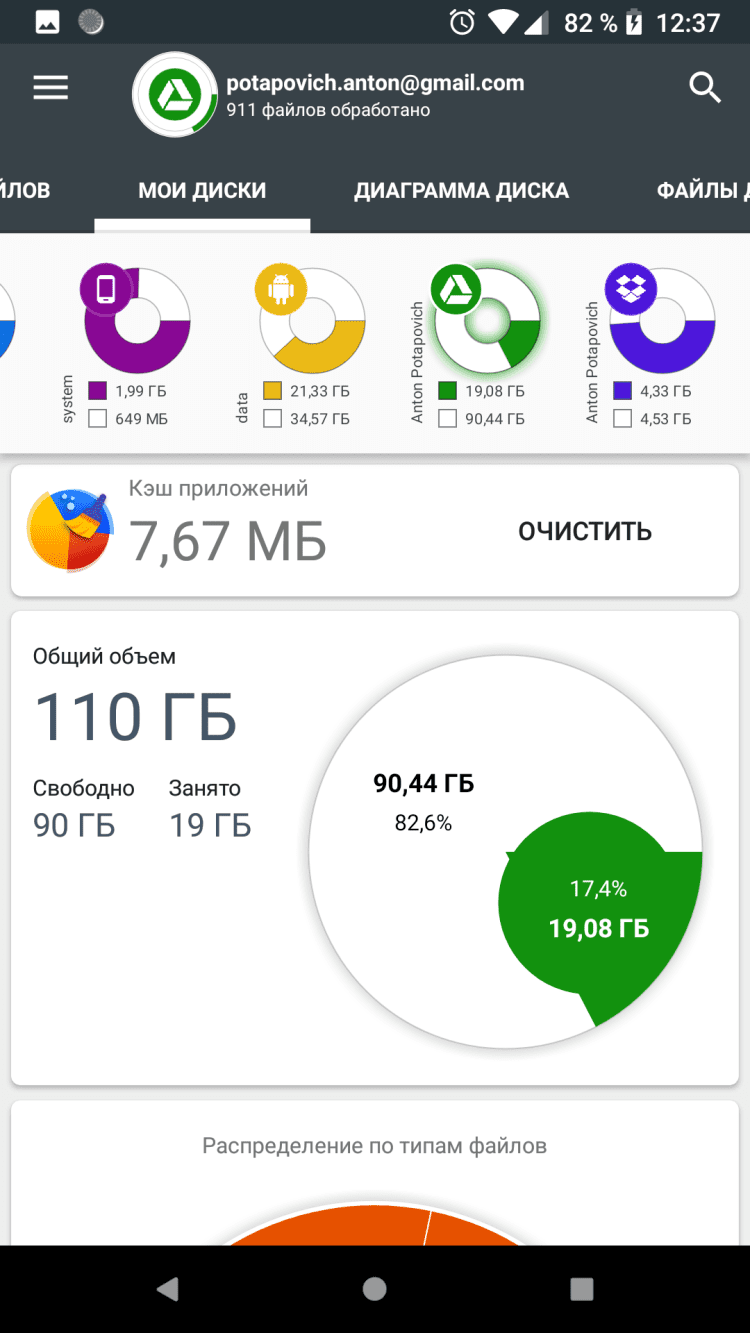Go back using the system back button

pyautogui.click(x=168, y=1289)
